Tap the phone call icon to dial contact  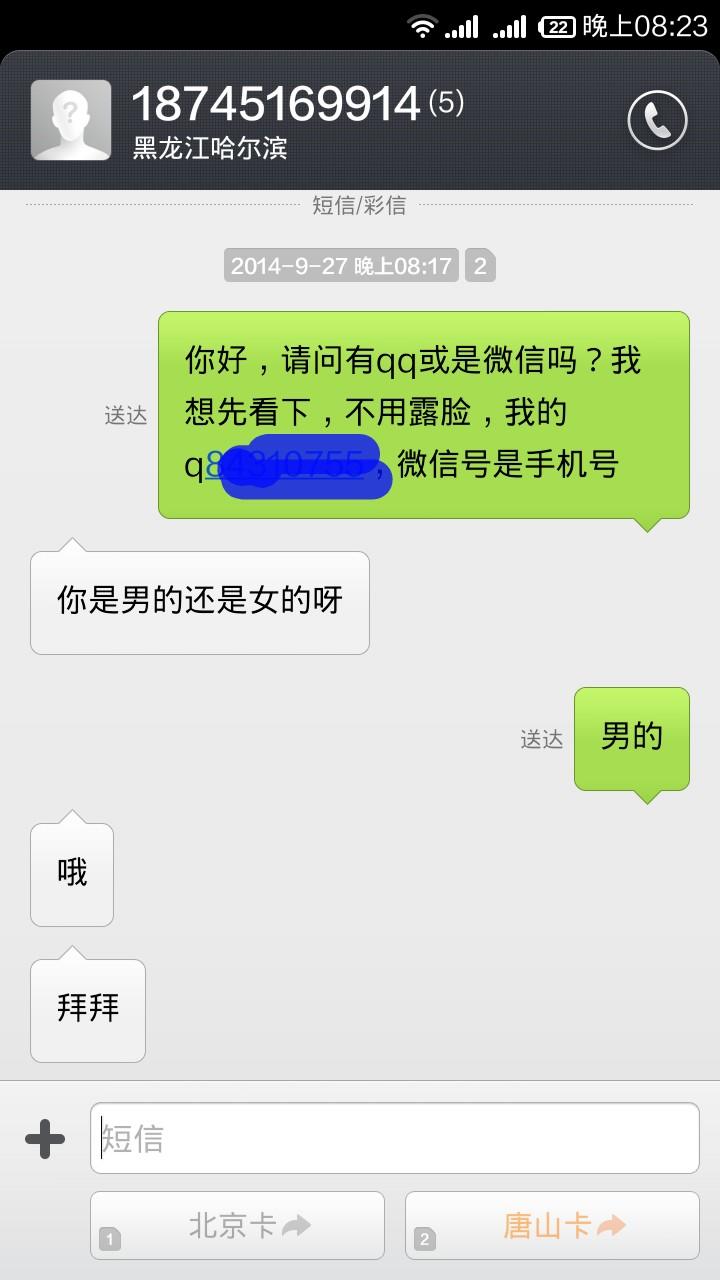point(657,120)
